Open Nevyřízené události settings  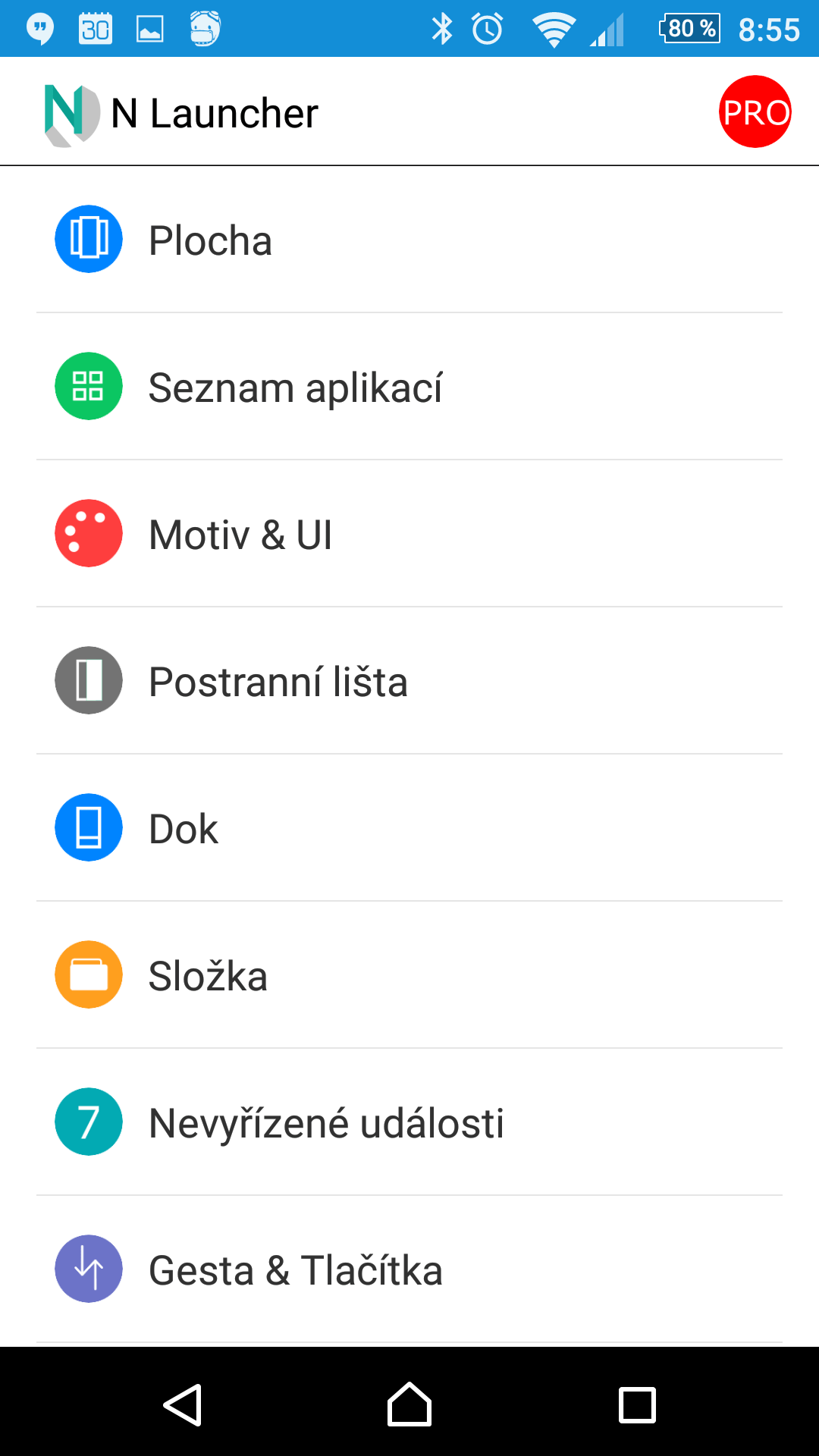click(409, 1122)
